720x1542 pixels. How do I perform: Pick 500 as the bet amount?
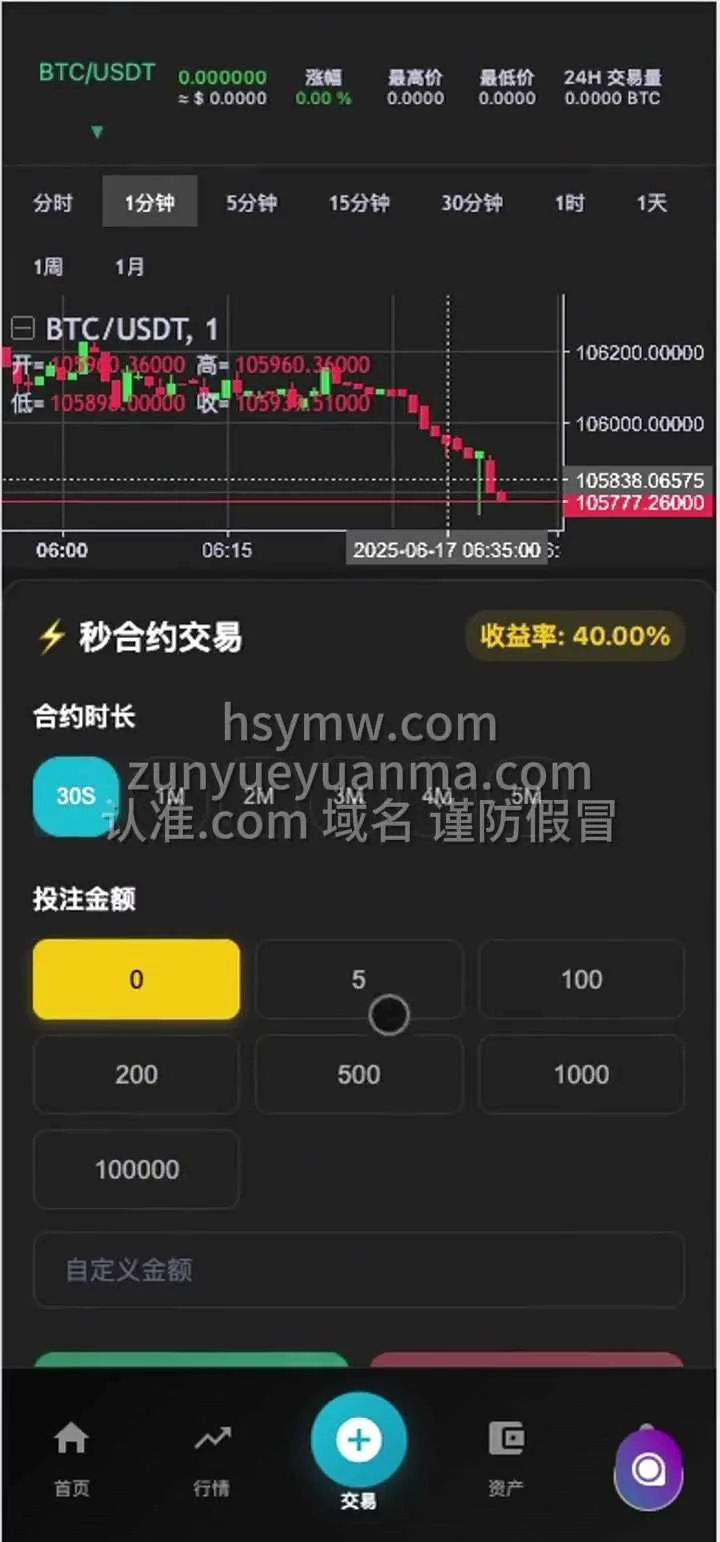tap(358, 1074)
